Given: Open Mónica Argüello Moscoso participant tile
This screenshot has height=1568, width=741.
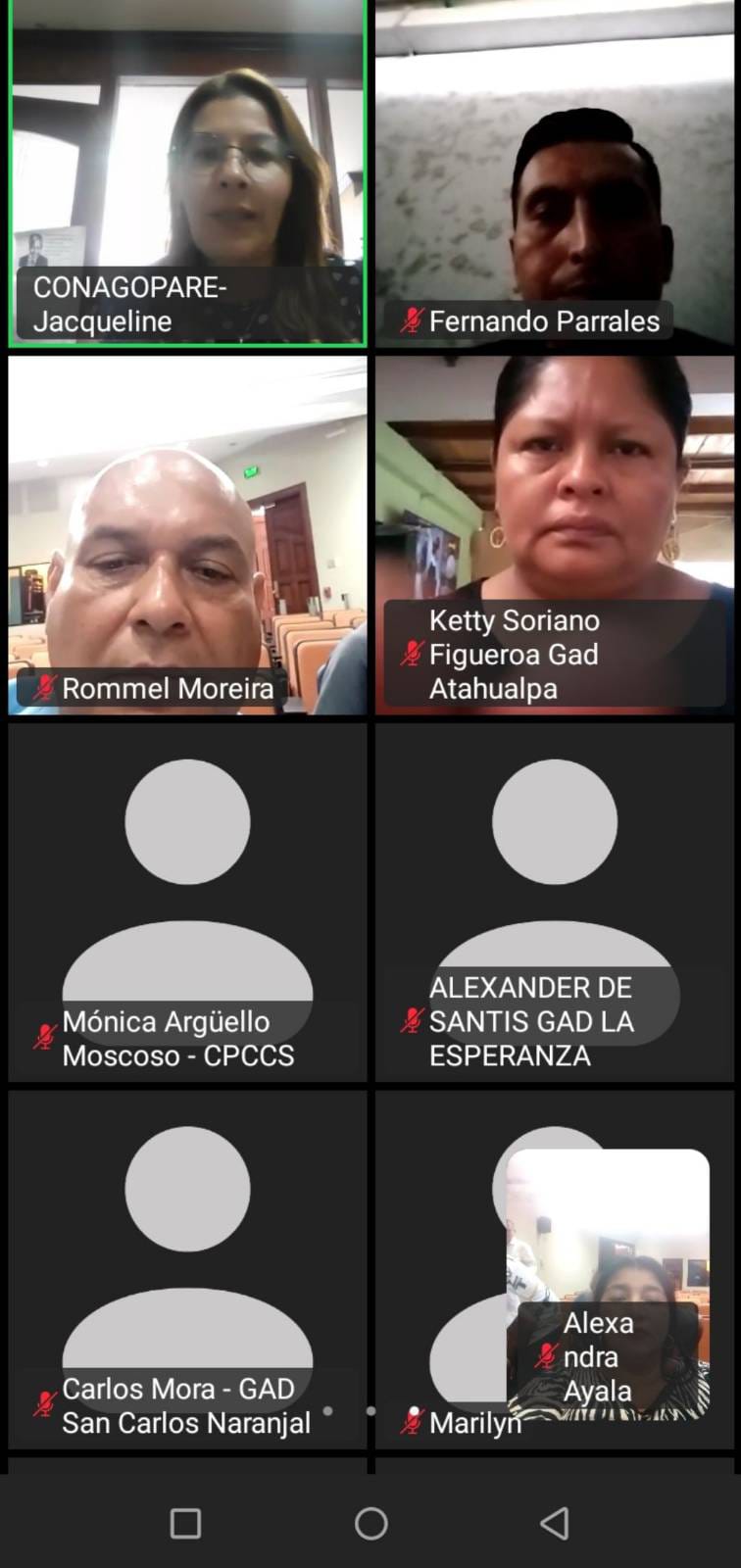Looking at the screenshot, I should 187,902.
